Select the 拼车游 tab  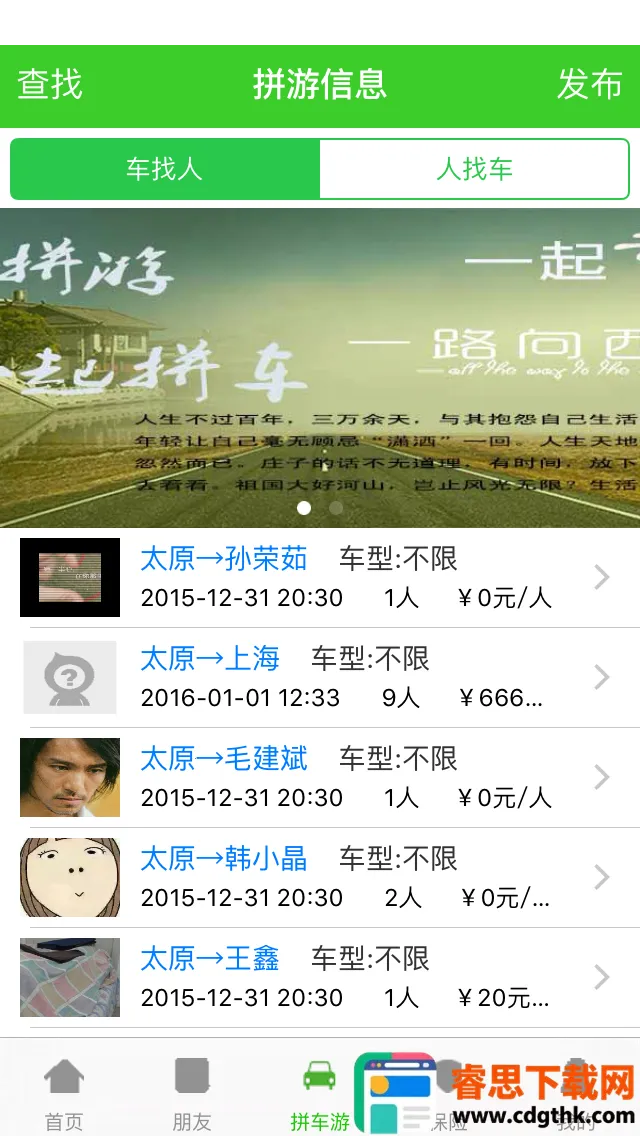[x=319, y=1092]
